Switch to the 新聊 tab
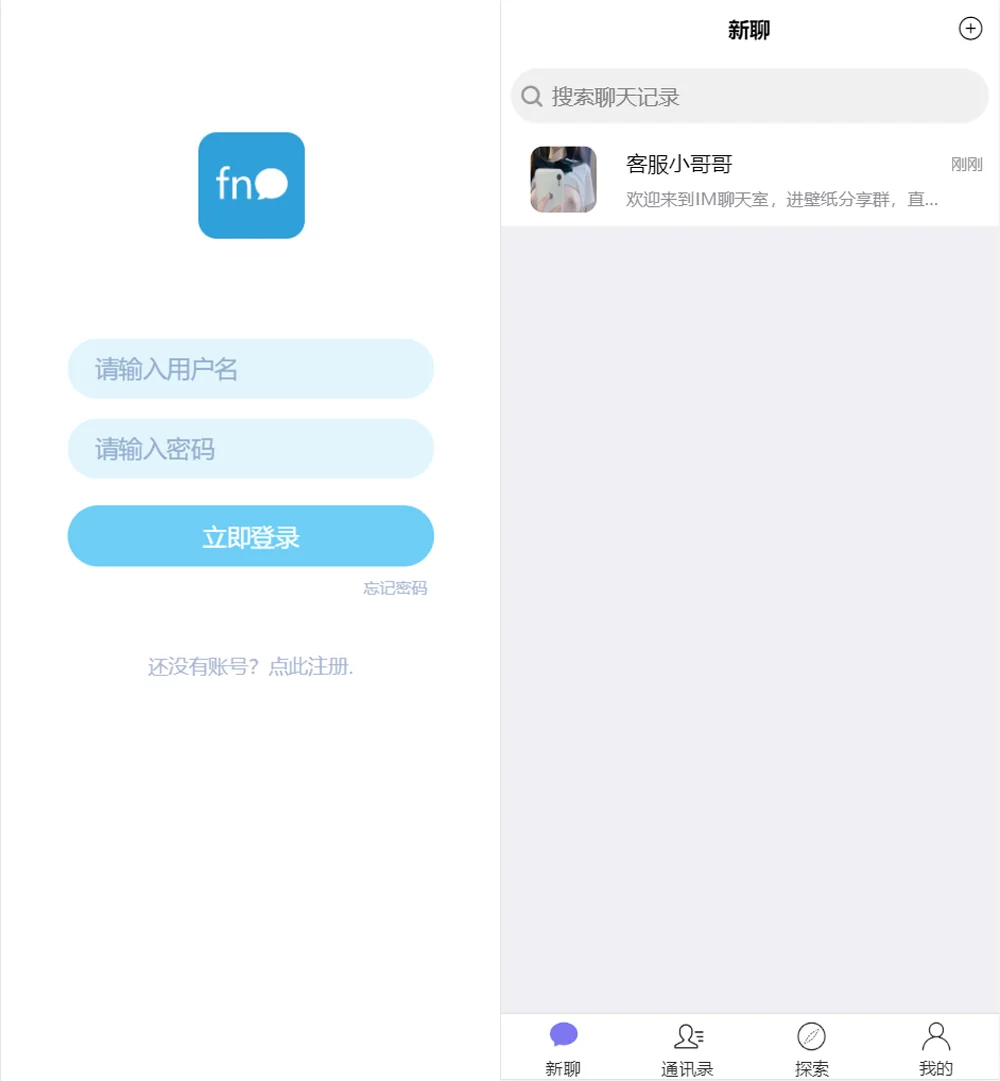The height and width of the screenshot is (1081, 1000). click(562, 1047)
